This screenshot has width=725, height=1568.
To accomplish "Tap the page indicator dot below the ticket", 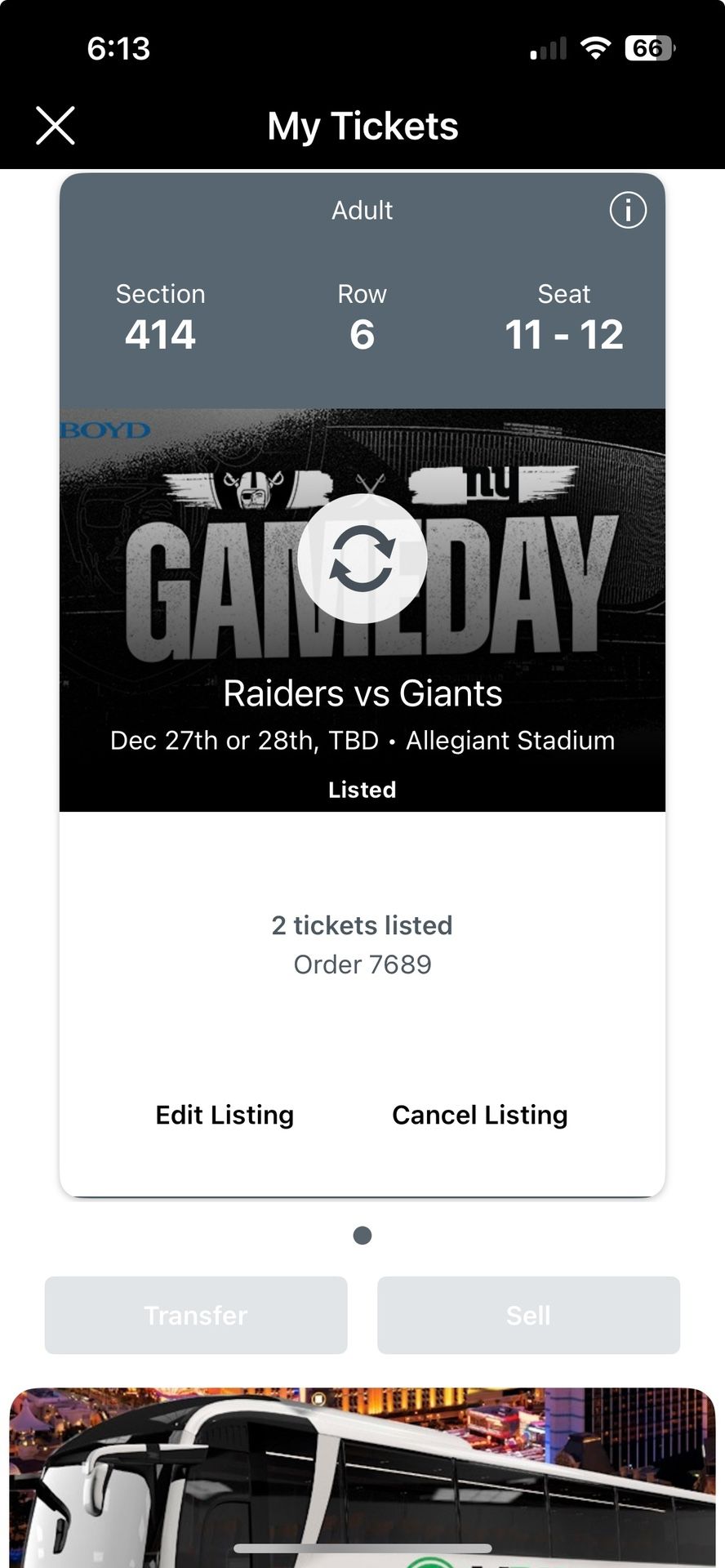I will [x=362, y=1236].
